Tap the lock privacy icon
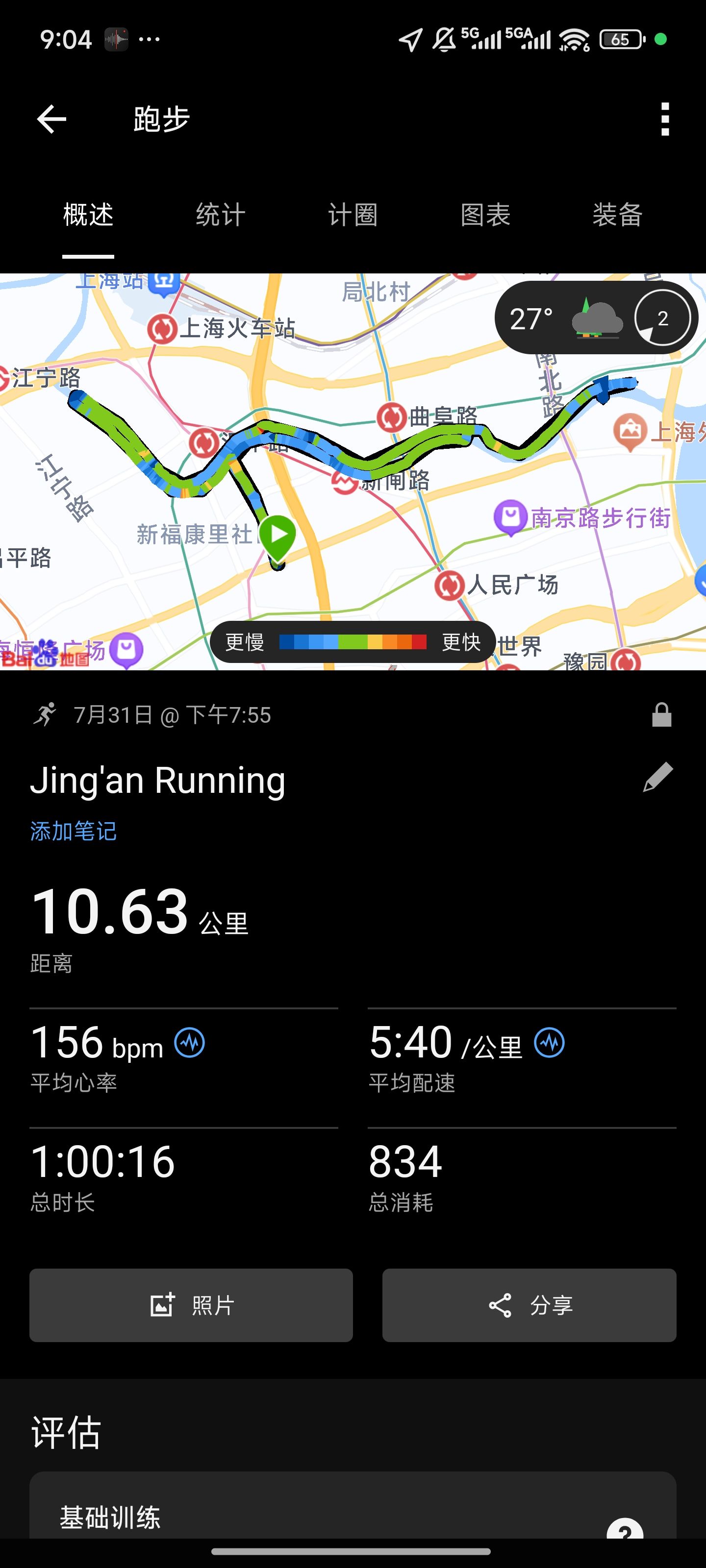This screenshot has height=1568, width=706. (x=661, y=714)
